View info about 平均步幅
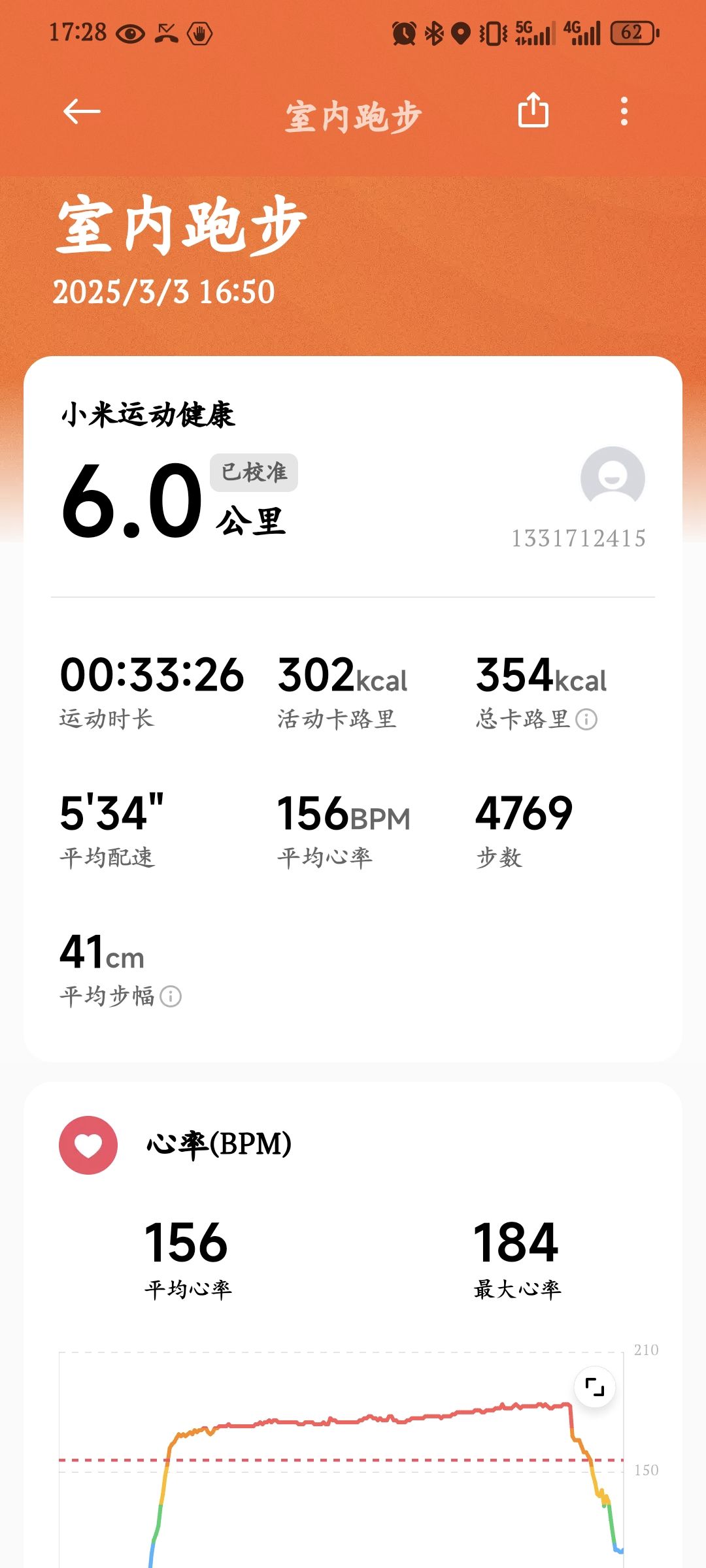The height and width of the screenshot is (1568, 706). (x=171, y=996)
